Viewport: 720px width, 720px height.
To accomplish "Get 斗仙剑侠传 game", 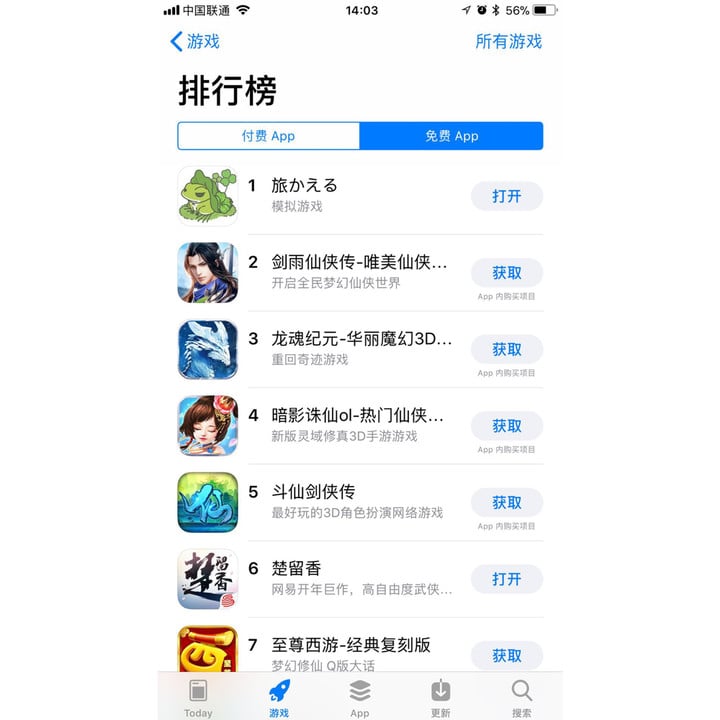I will [x=506, y=502].
